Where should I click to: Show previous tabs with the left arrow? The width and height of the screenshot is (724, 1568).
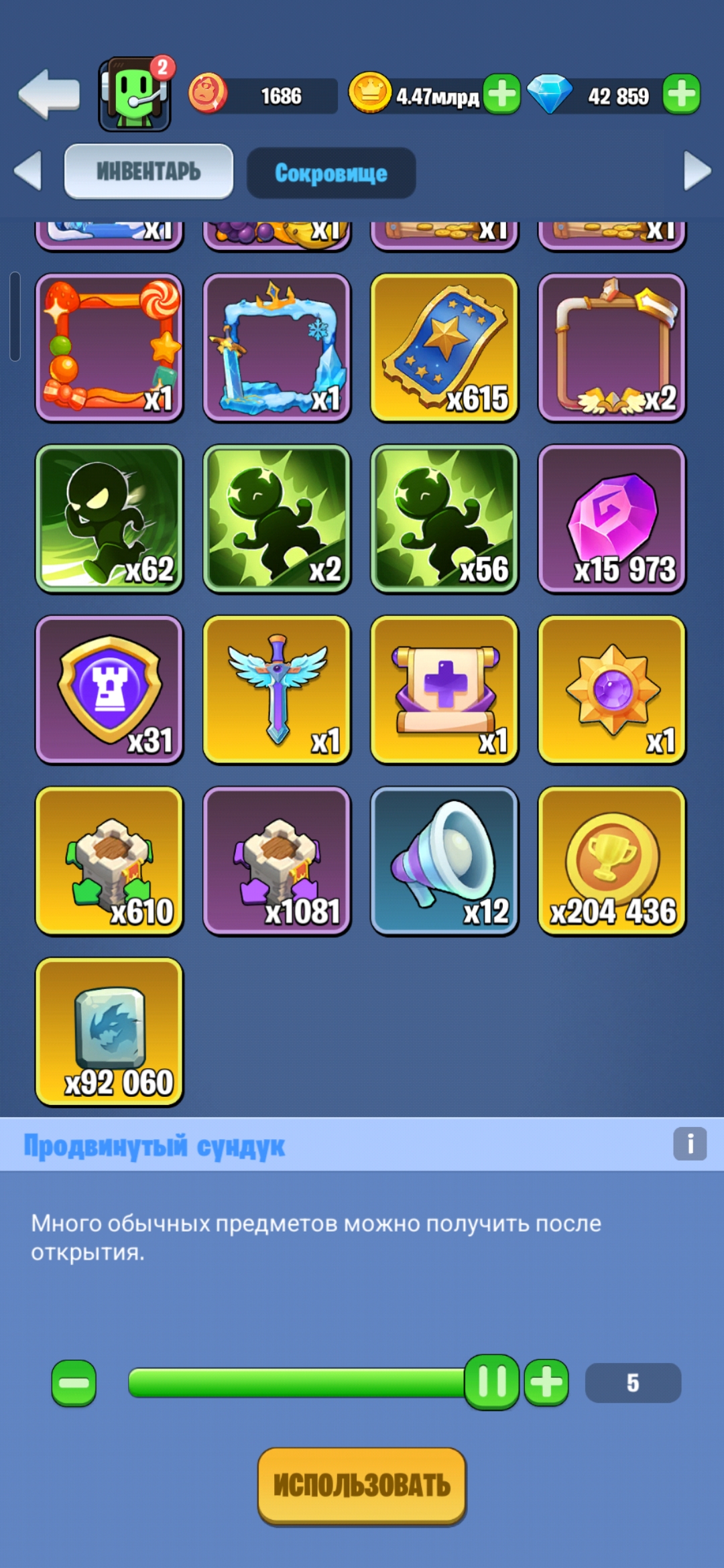point(28,171)
